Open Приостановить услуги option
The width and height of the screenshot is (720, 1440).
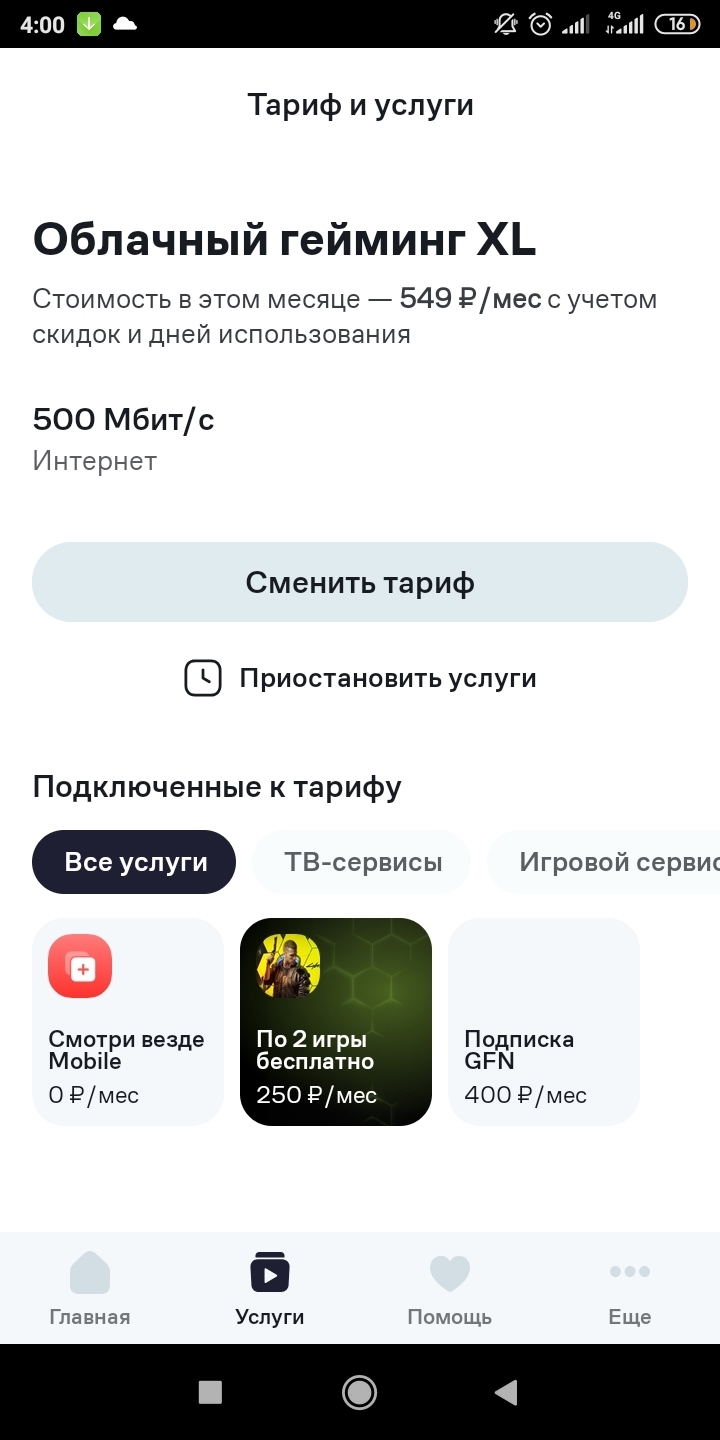click(x=360, y=678)
